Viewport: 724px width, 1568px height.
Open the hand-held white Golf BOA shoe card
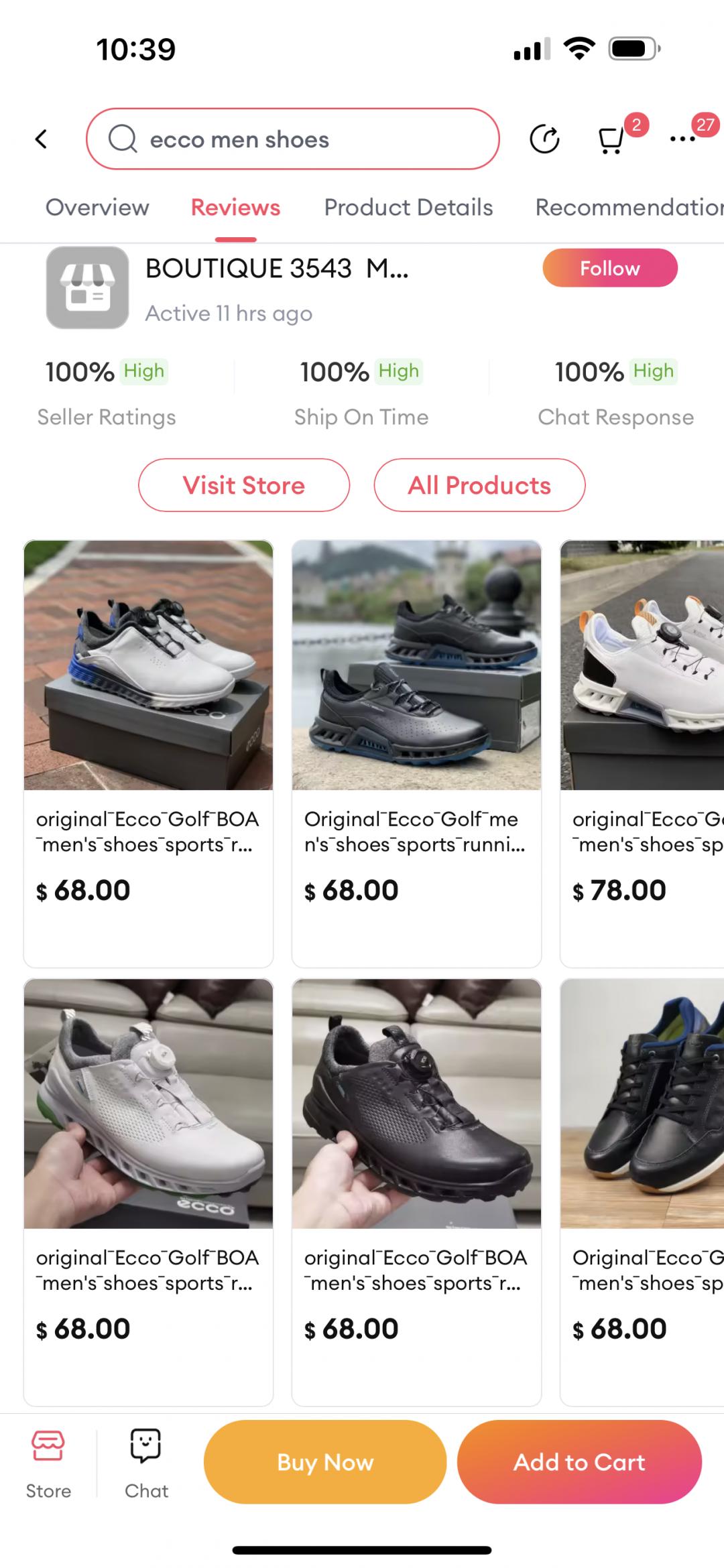click(x=148, y=1191)
